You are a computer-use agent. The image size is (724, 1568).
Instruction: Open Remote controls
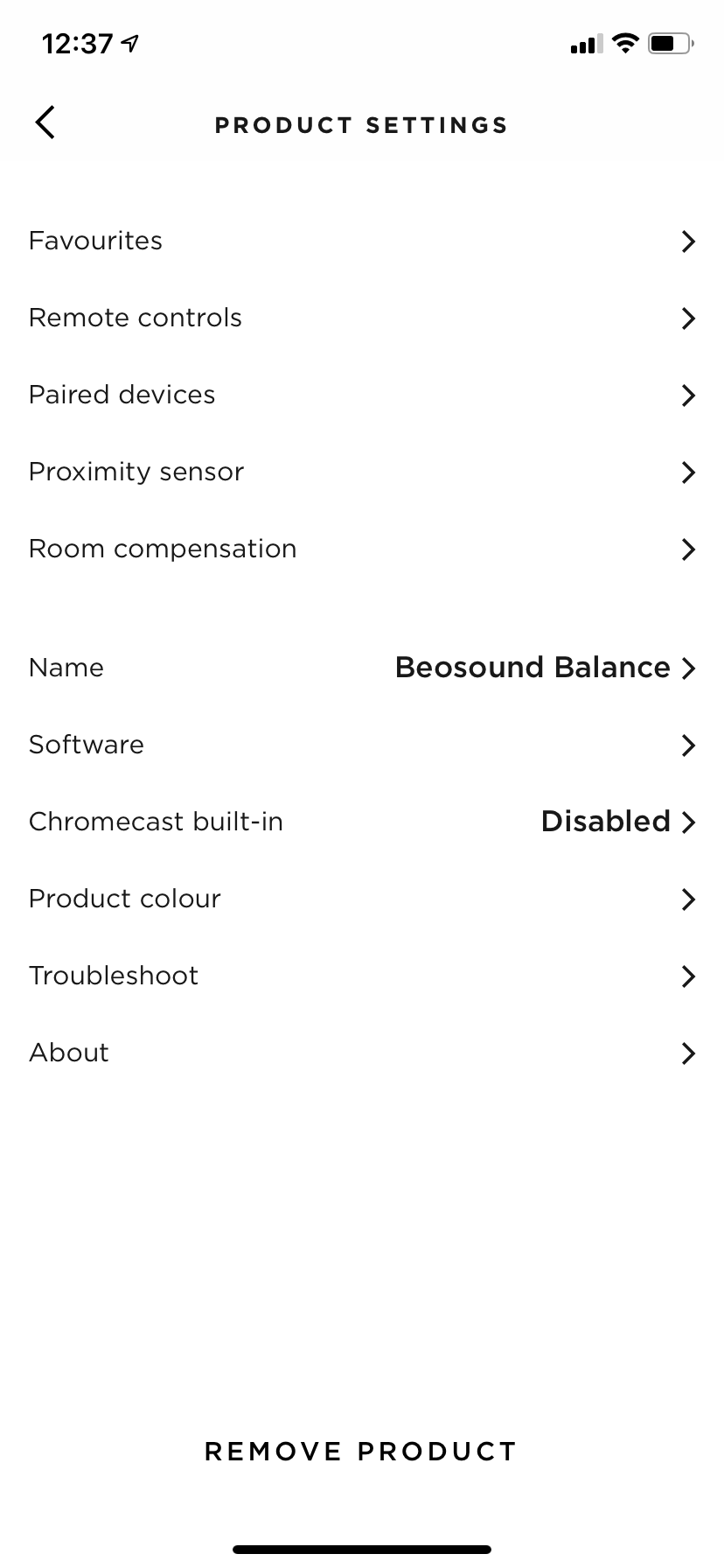point(361,318)
